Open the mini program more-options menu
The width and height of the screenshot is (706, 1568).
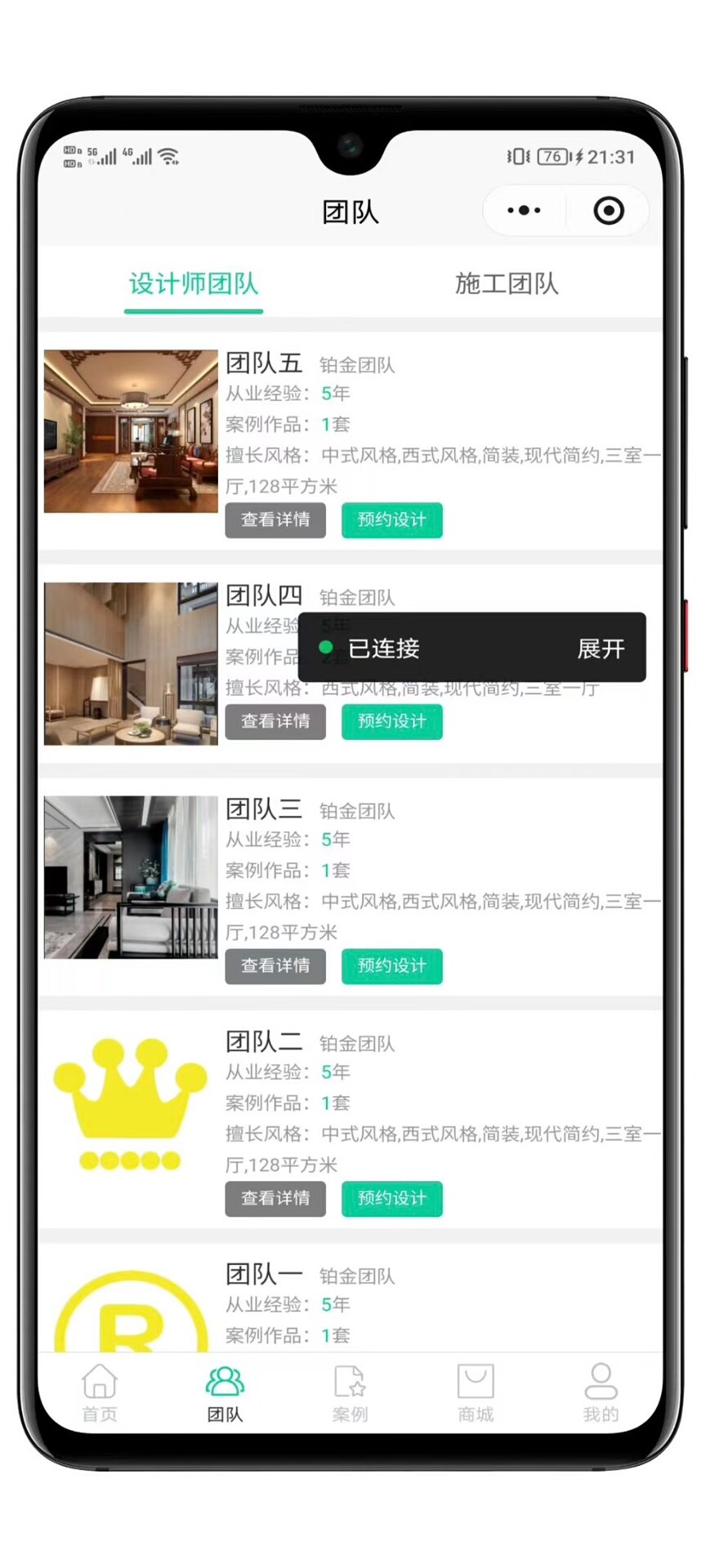click(524, 211)
